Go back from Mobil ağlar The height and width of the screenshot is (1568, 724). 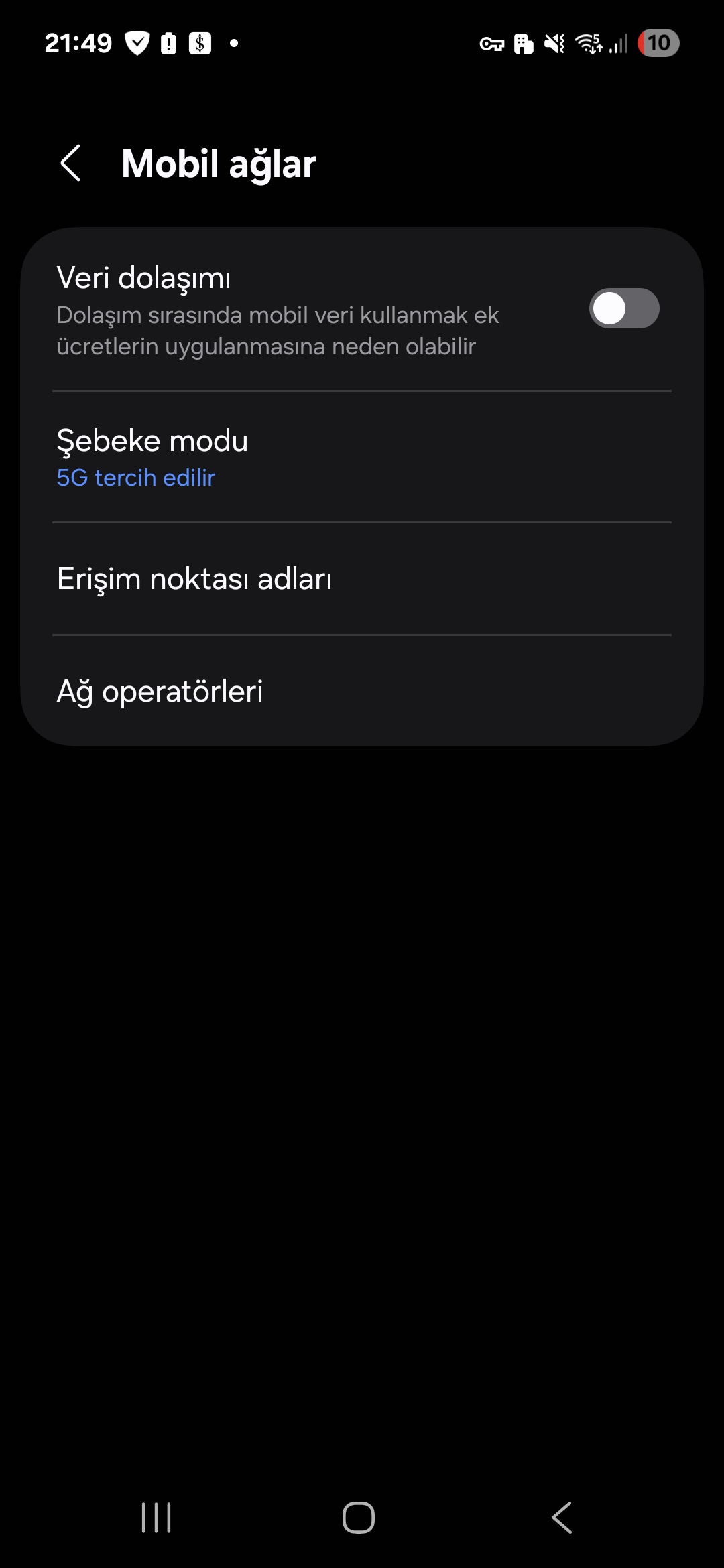[70, 163]
